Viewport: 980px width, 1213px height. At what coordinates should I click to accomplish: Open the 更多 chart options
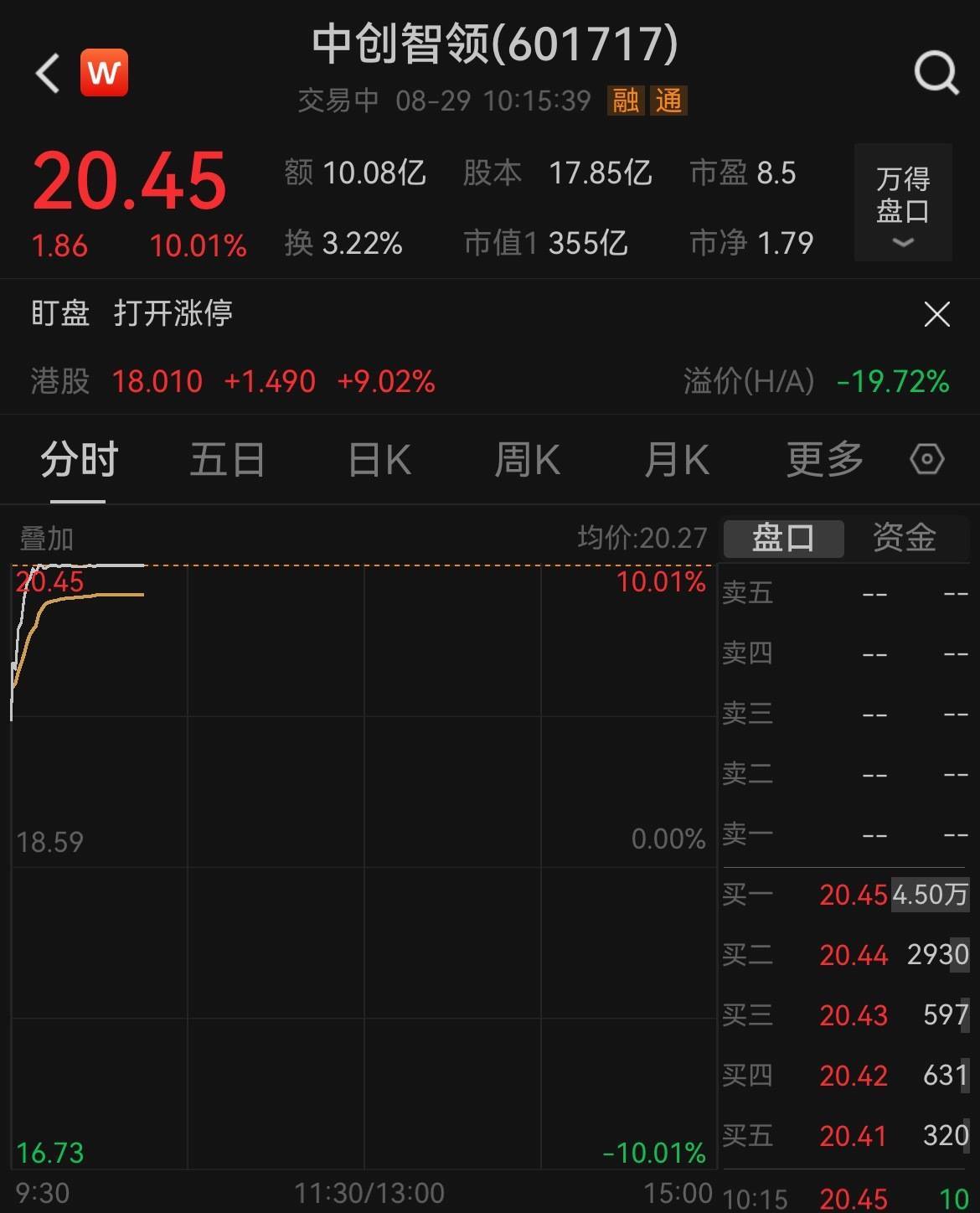coord(824,460)
